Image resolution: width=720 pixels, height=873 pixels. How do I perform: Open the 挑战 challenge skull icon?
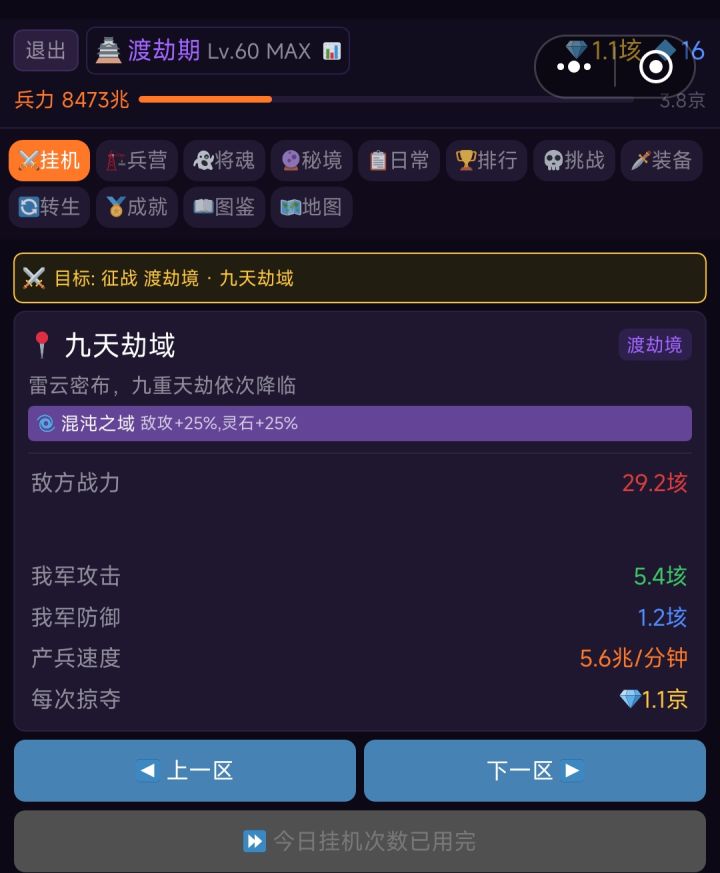click(x=573, y=160)
